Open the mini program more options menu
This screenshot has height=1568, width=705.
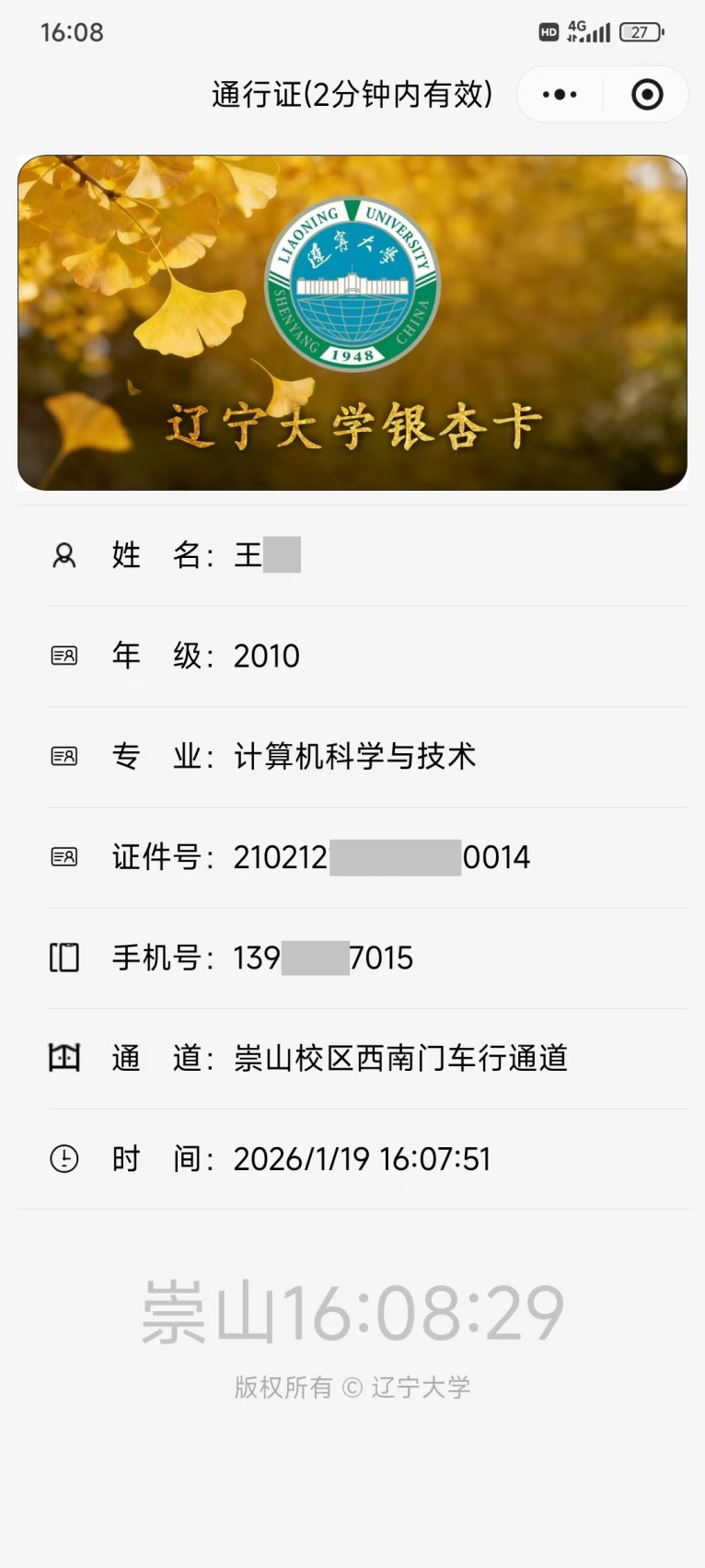560,95
